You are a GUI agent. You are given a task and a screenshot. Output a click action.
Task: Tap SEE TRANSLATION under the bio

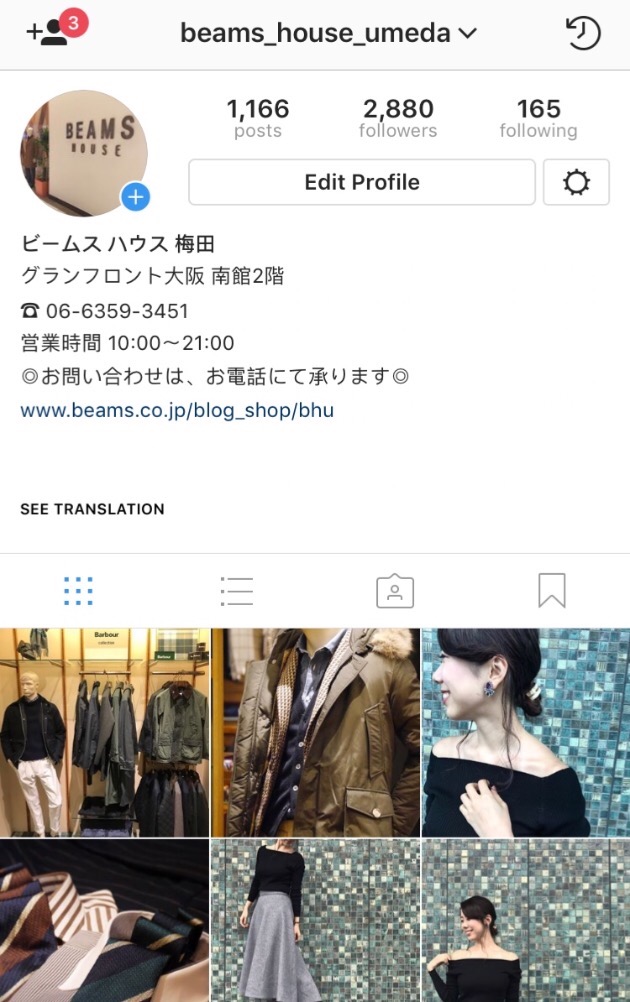[92, 509]
